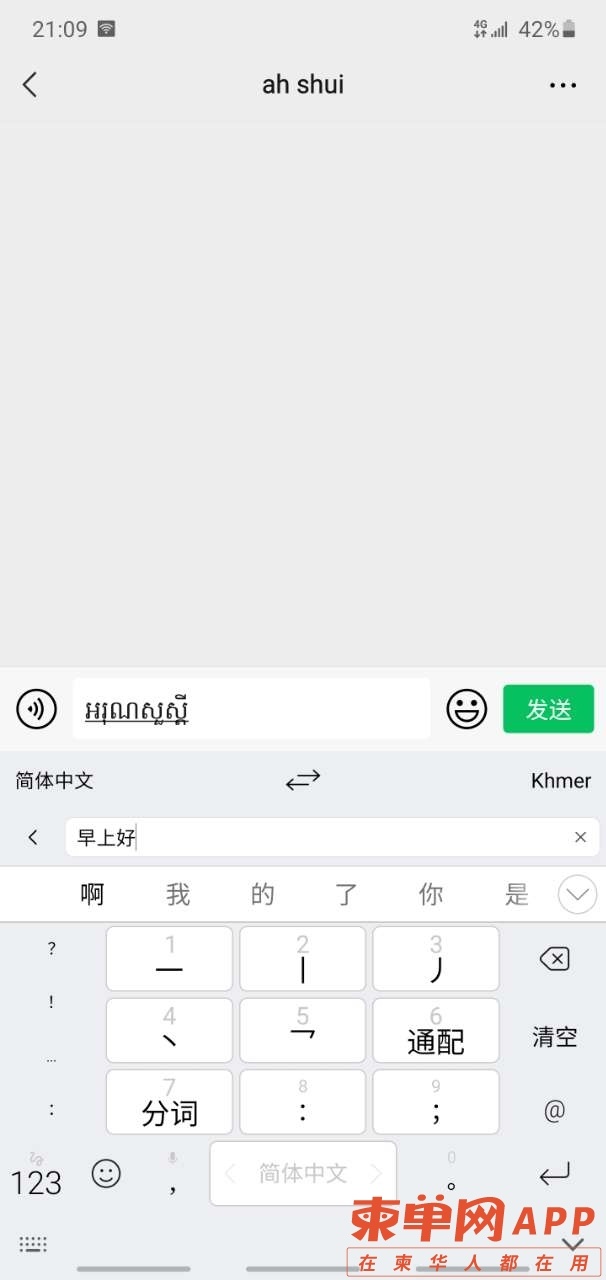
Task: Switch to the 123 number keyboard
Action: 36,1181
